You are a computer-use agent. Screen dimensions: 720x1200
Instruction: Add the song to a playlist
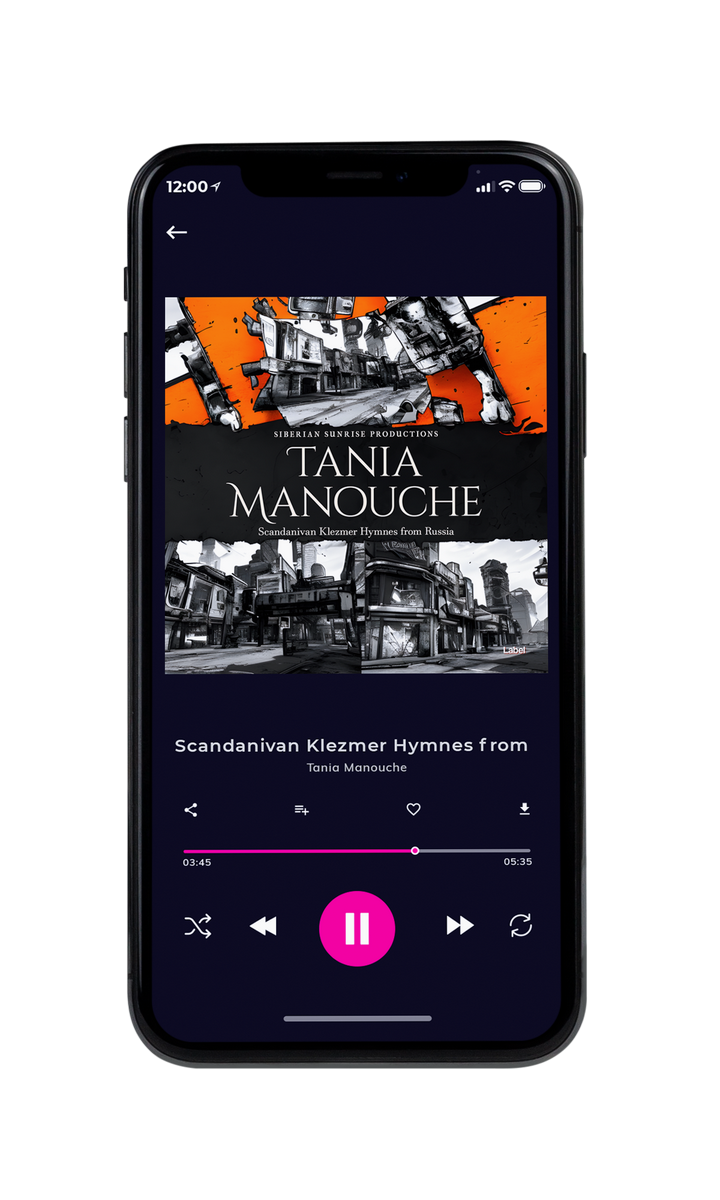301,810
